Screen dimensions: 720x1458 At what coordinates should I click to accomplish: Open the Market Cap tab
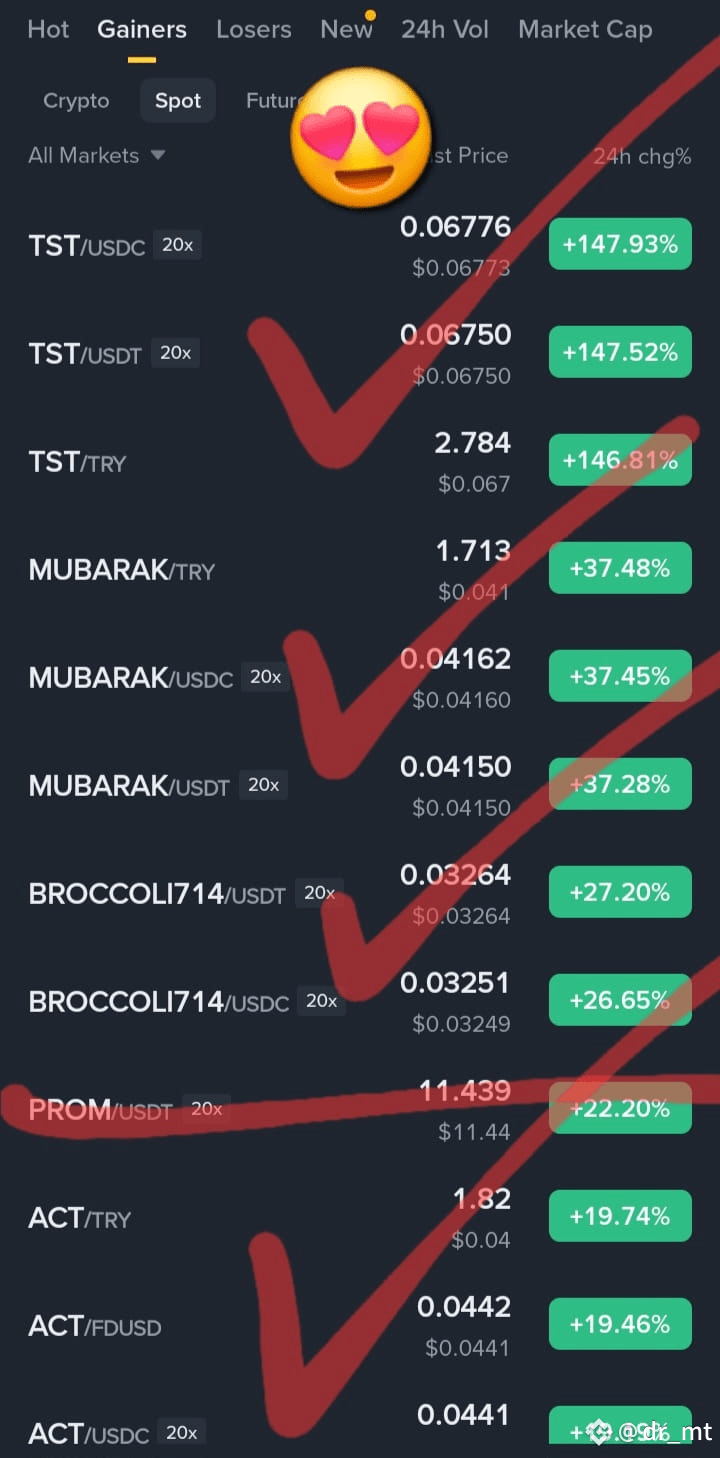585,29
